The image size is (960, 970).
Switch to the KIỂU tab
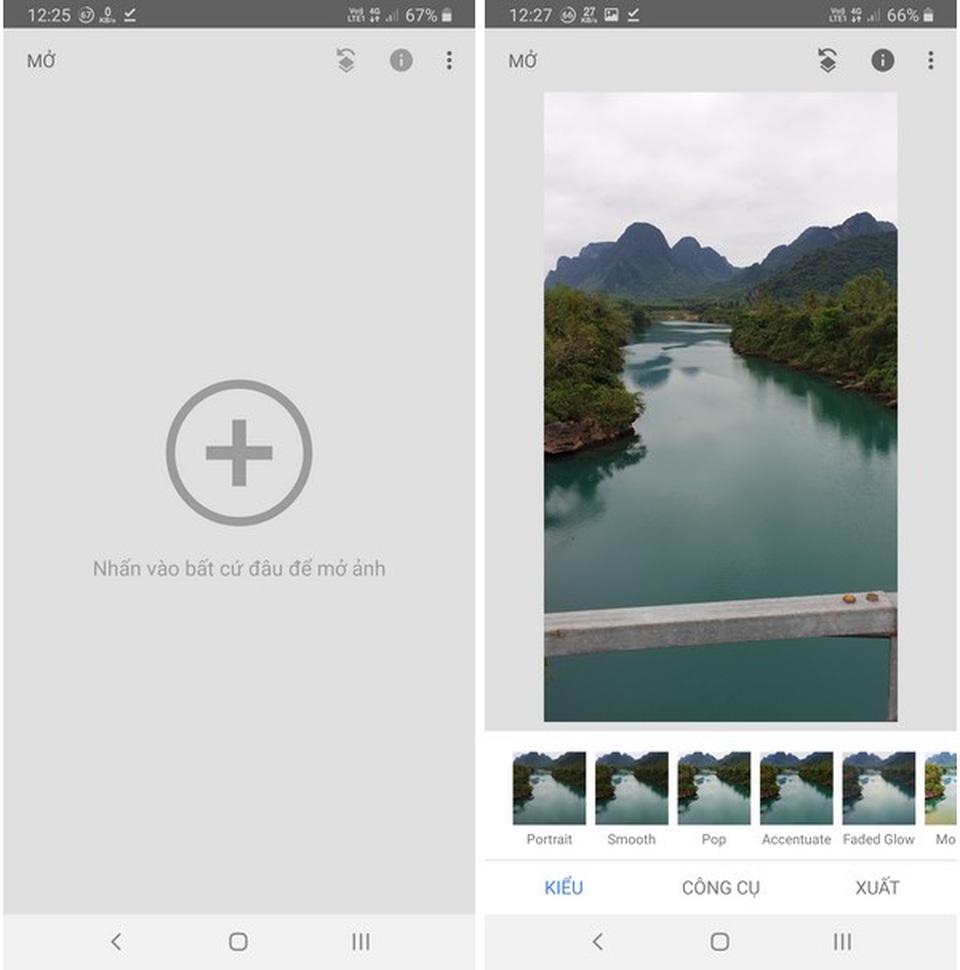[564, 887]
